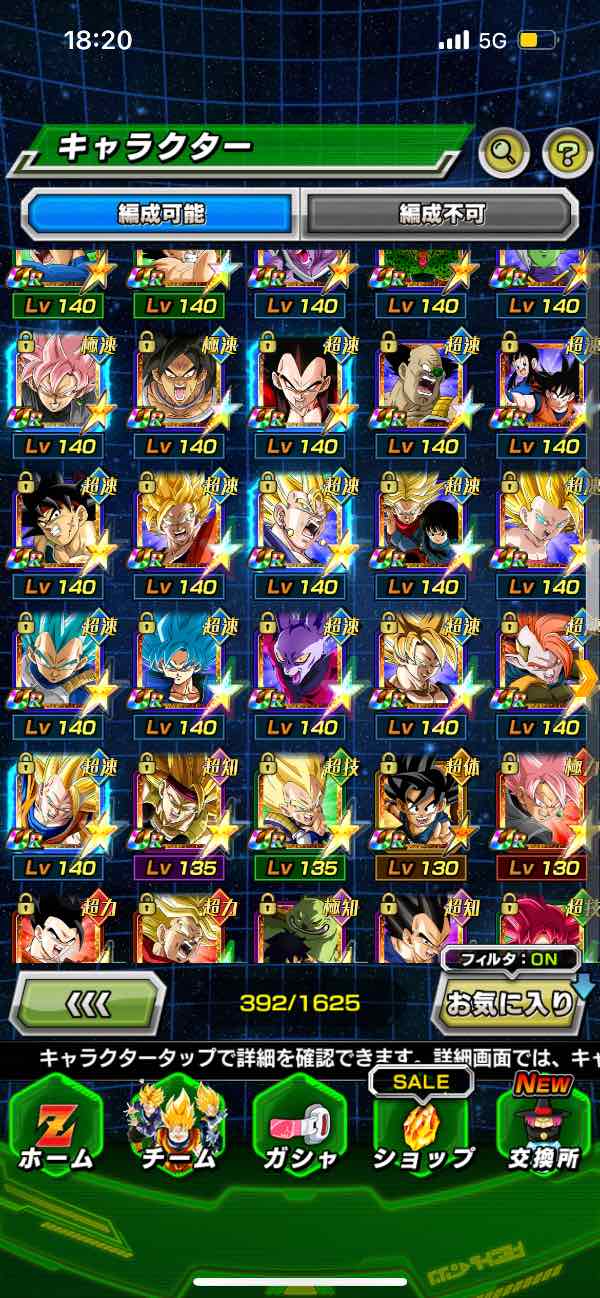Select the pink-haired Goku Black 極速 card

tap(60, 385)
